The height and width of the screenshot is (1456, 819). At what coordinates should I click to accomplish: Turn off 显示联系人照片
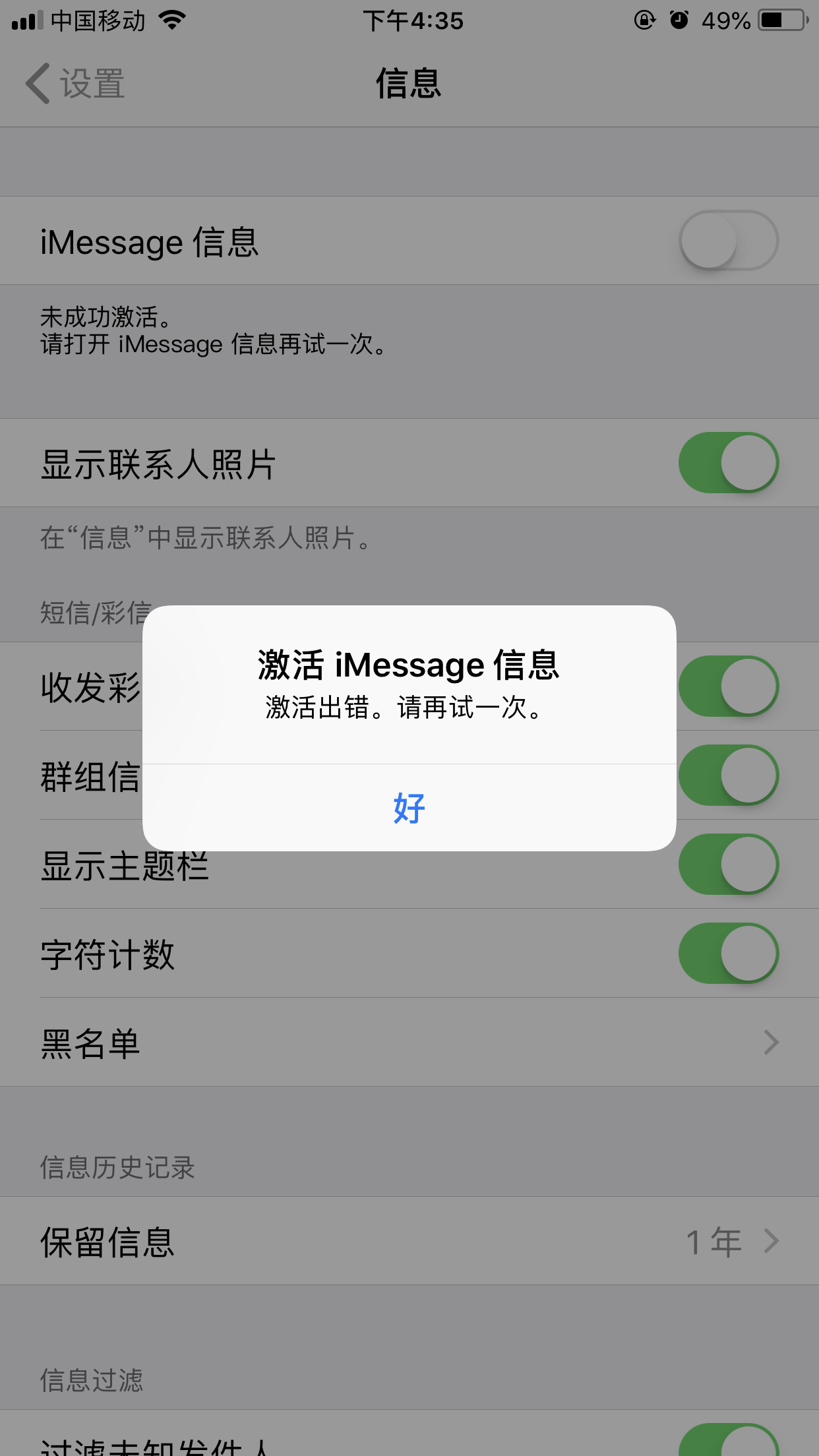click(729, 463)
